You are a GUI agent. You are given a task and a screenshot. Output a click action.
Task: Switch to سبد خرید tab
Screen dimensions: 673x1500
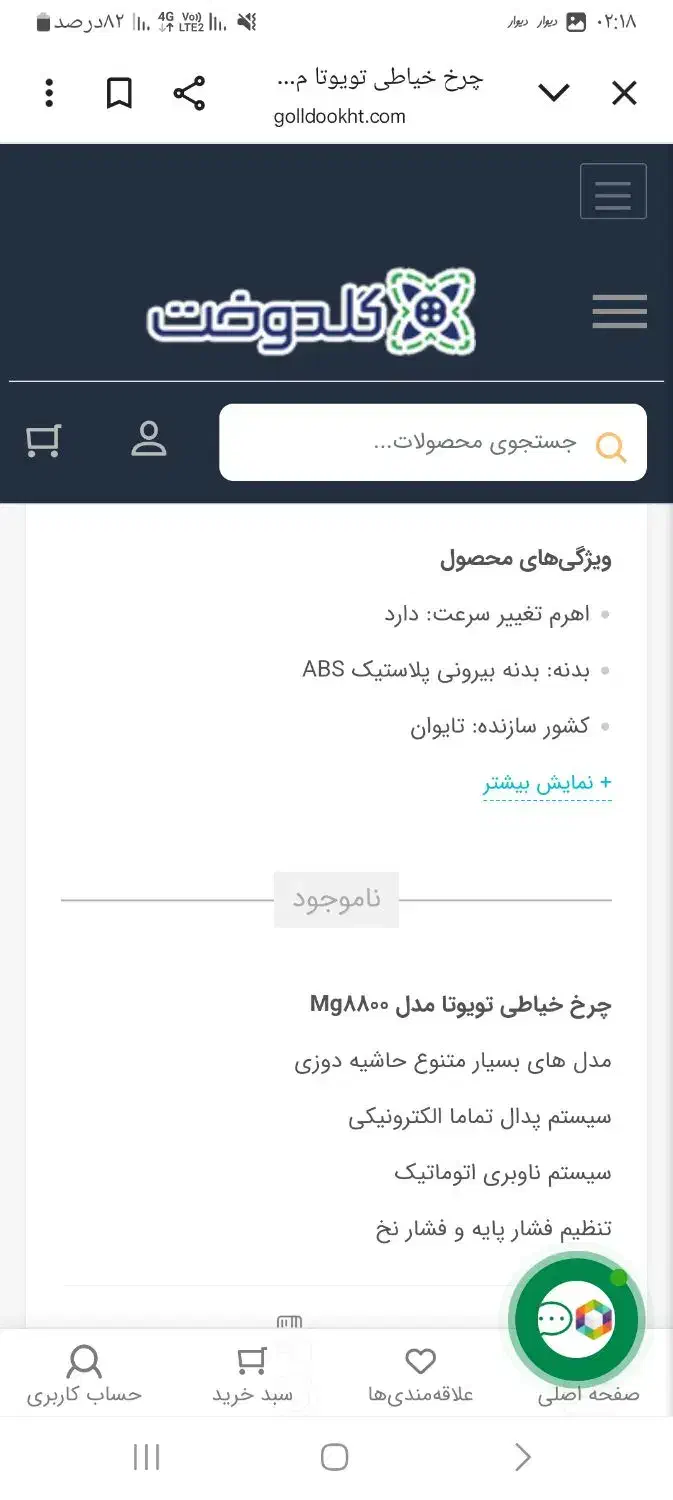coord(252,1376)
